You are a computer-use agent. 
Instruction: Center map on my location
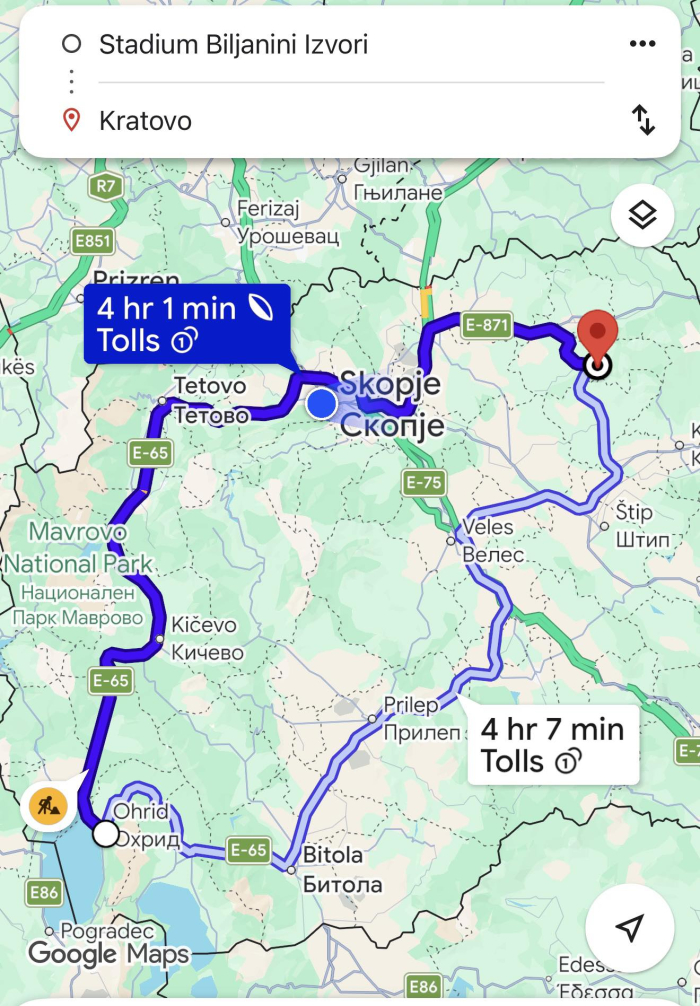click(628, 928)
